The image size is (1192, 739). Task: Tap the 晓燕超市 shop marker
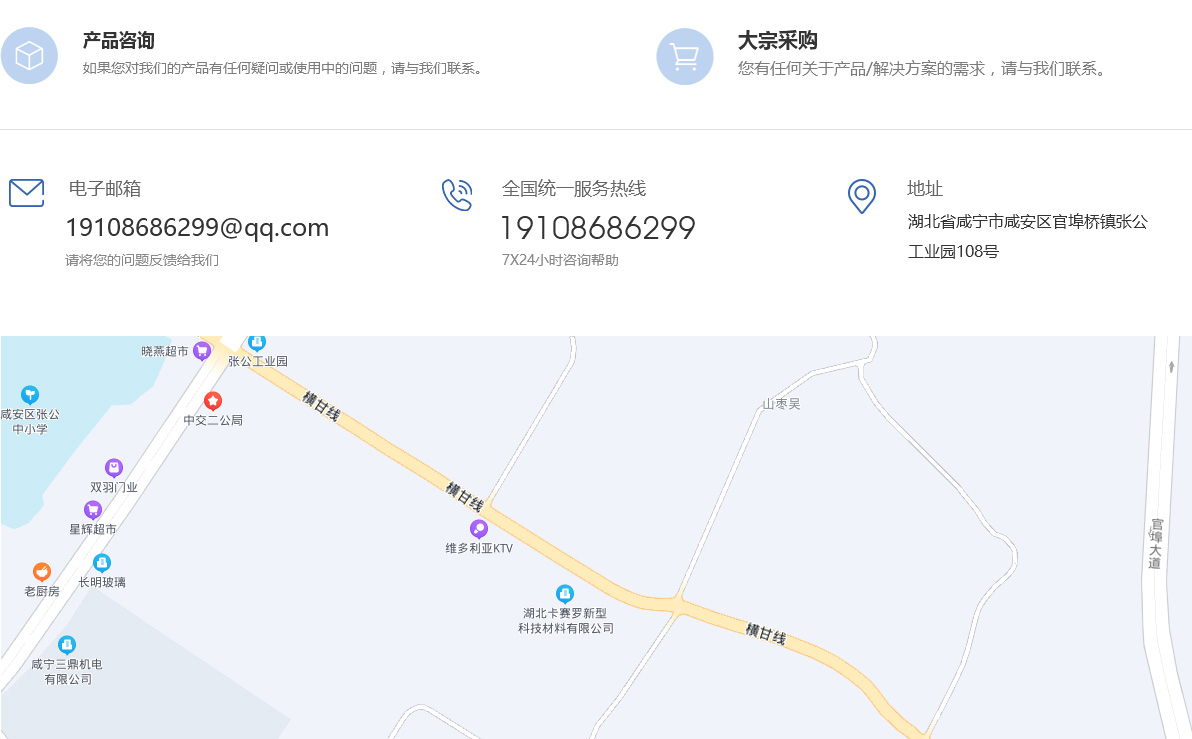point(202,350)
